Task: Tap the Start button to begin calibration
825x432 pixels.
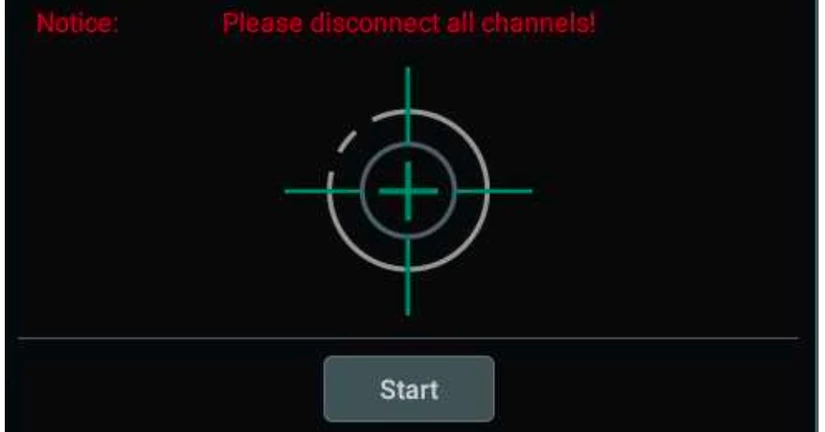Action: click(x=408, y=389)
